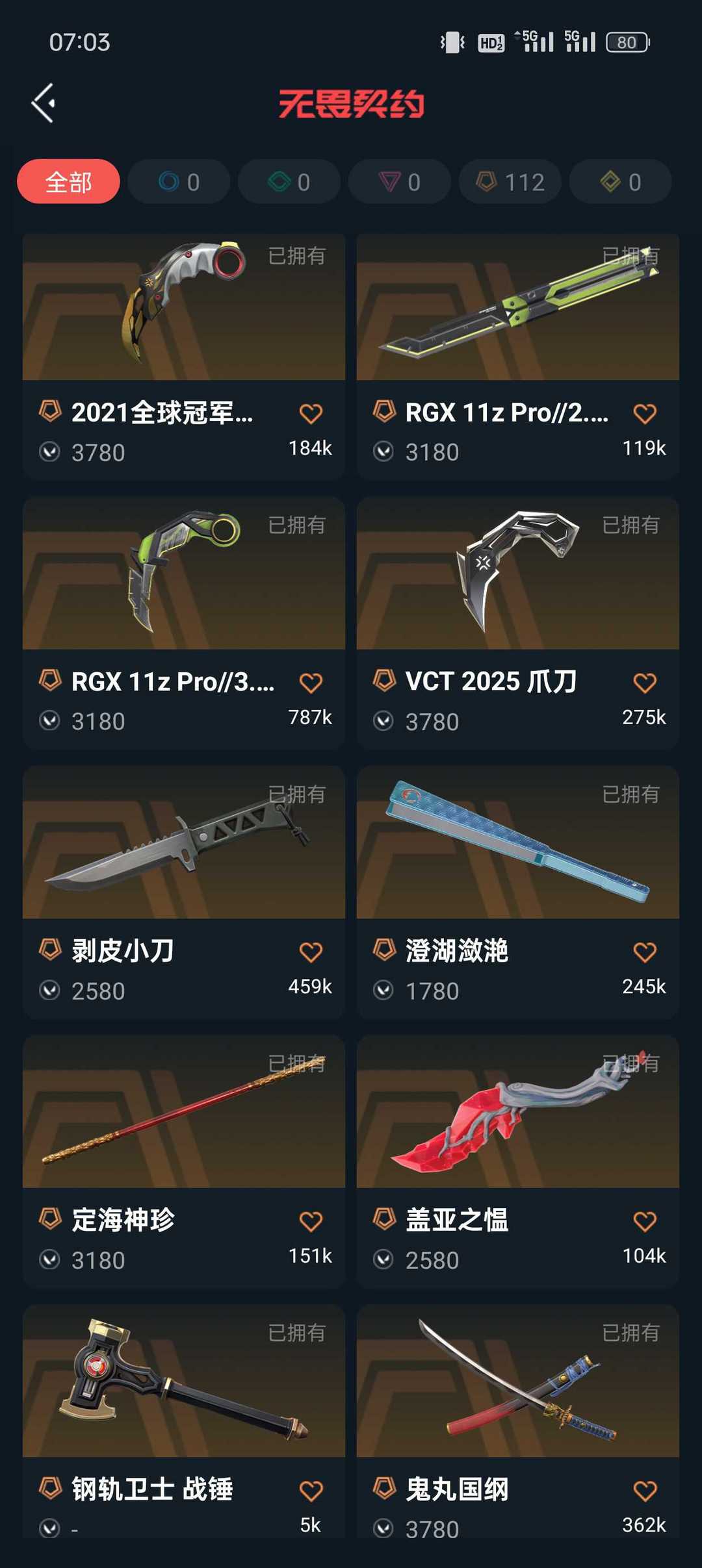The width and height of the screenshot is (702, 1568).
Task: Like the RGX 11z Pro//2 skin
Action: [645, 414]
